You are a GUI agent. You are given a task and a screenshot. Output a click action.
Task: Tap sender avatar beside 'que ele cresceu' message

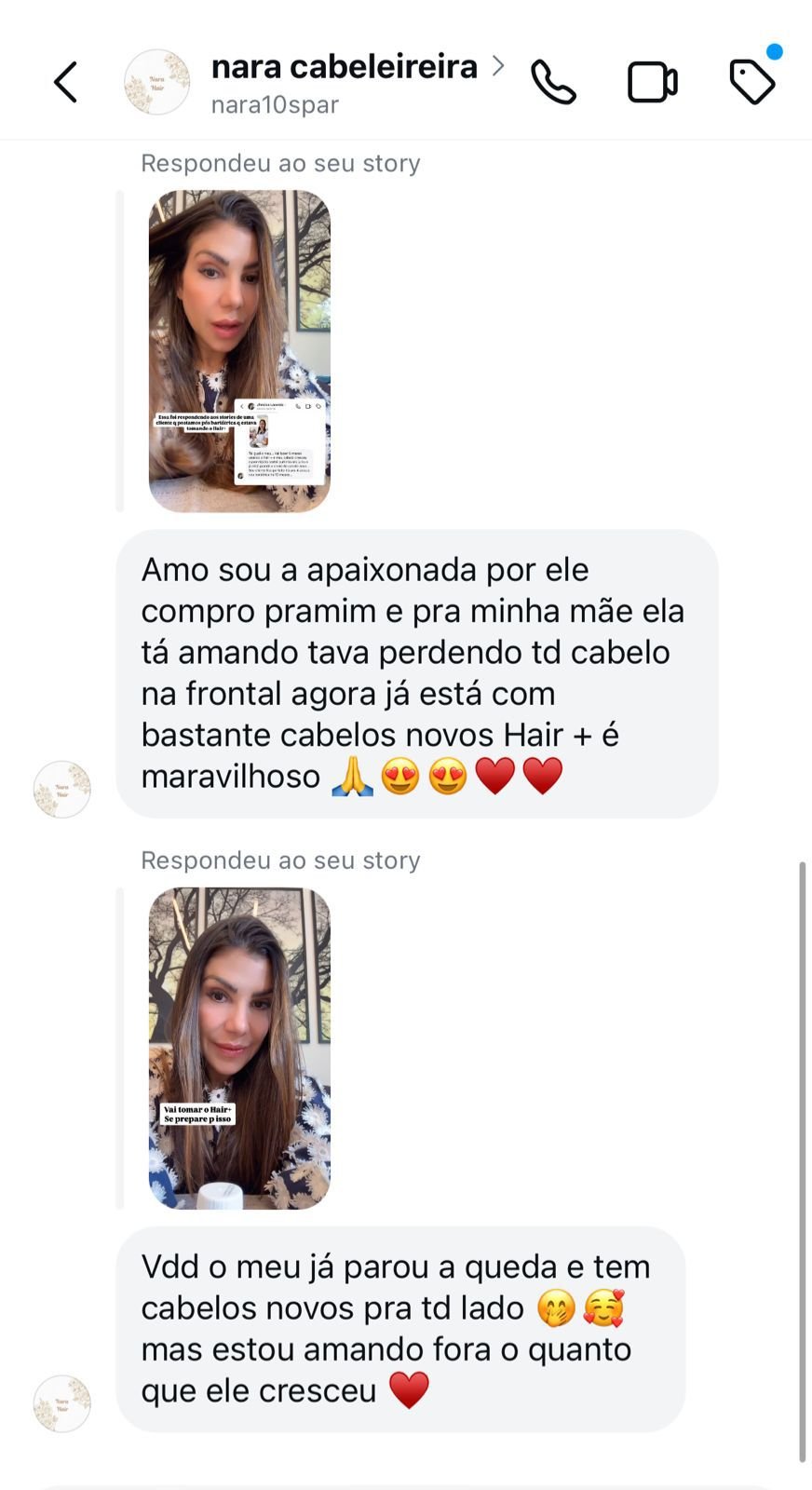click(x=62, y=1403)
